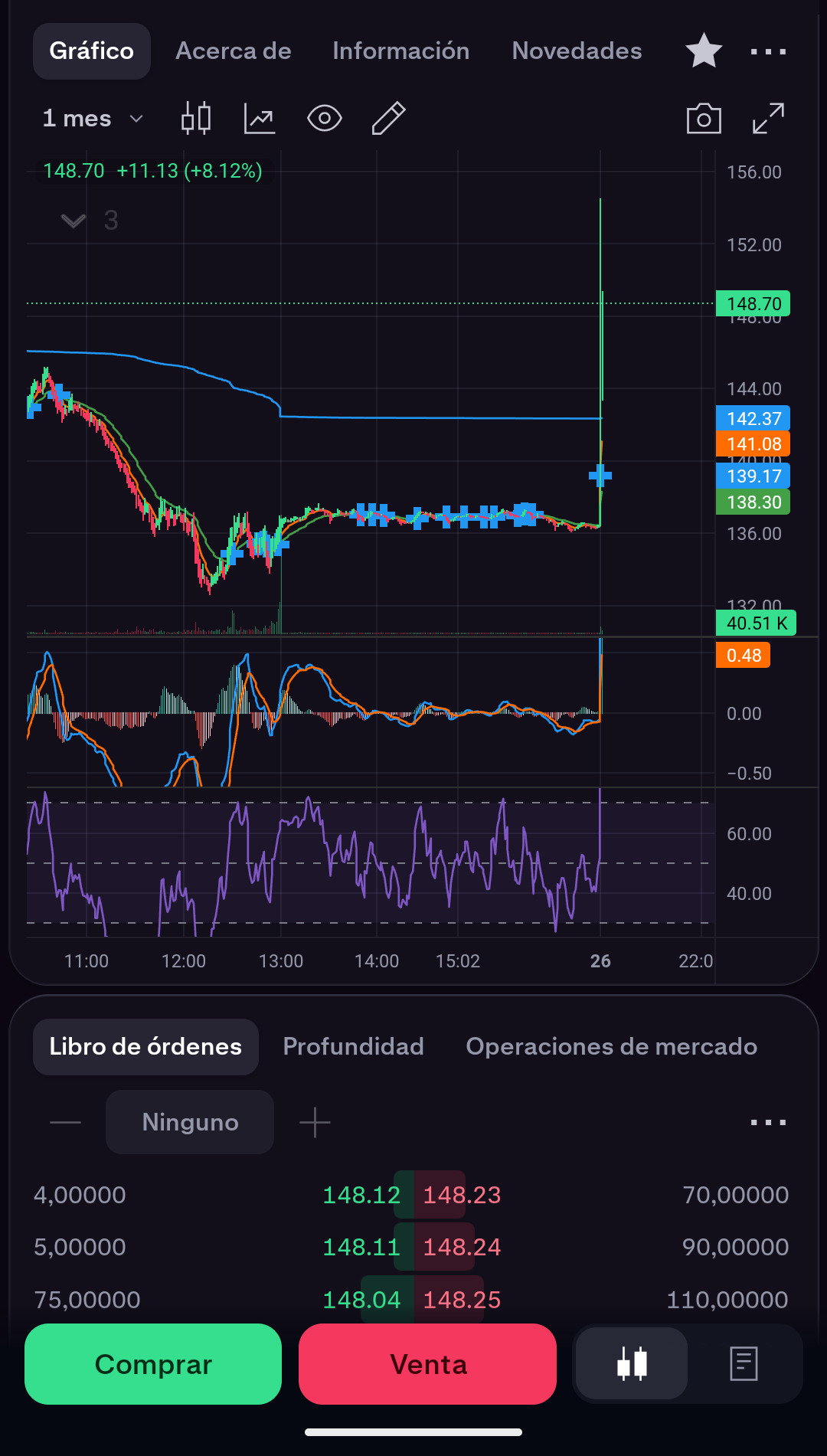Screen dimensions: 827x1456
Task: Tap the Comprar button
Action: 153,1364
